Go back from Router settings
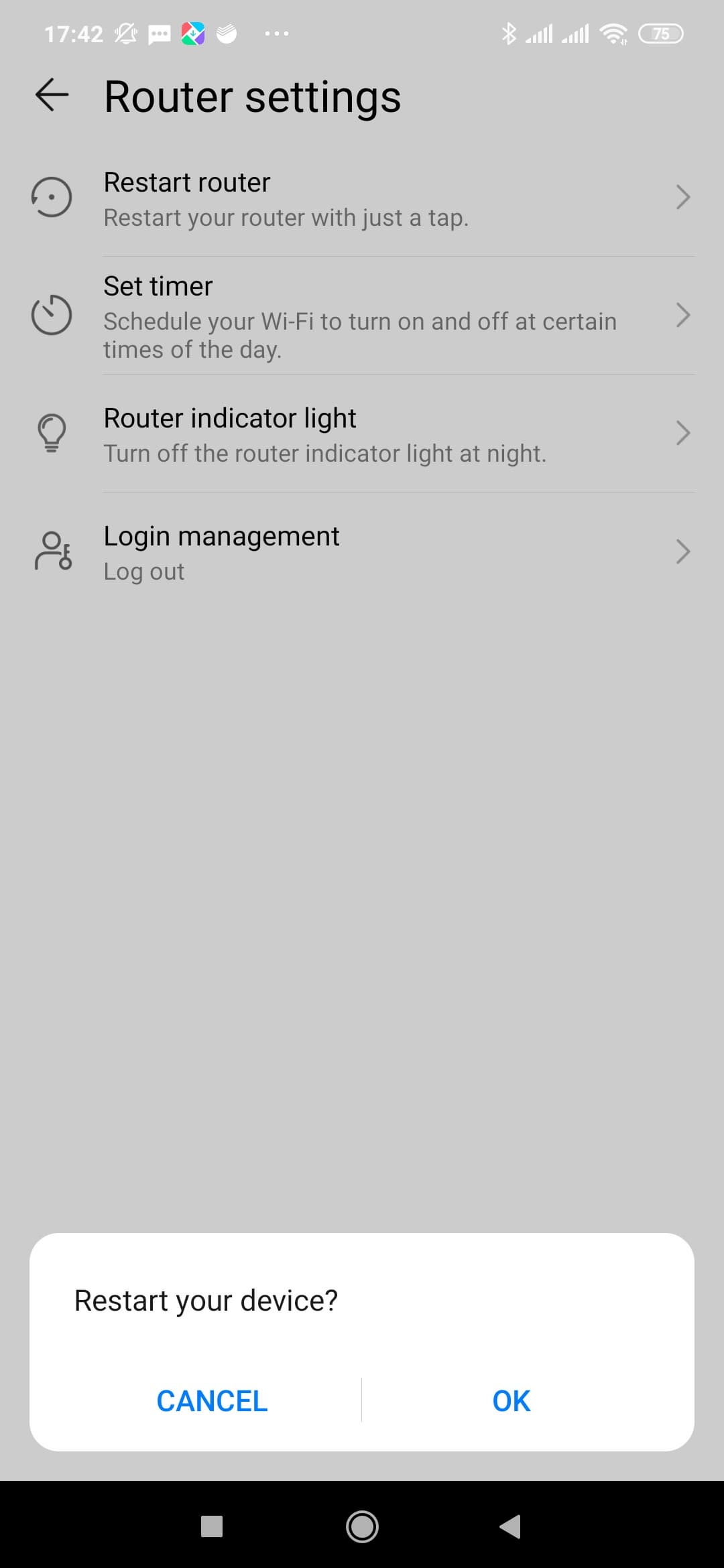Image resolution: width=724 pixels, height=1568 pixels. 52,94
